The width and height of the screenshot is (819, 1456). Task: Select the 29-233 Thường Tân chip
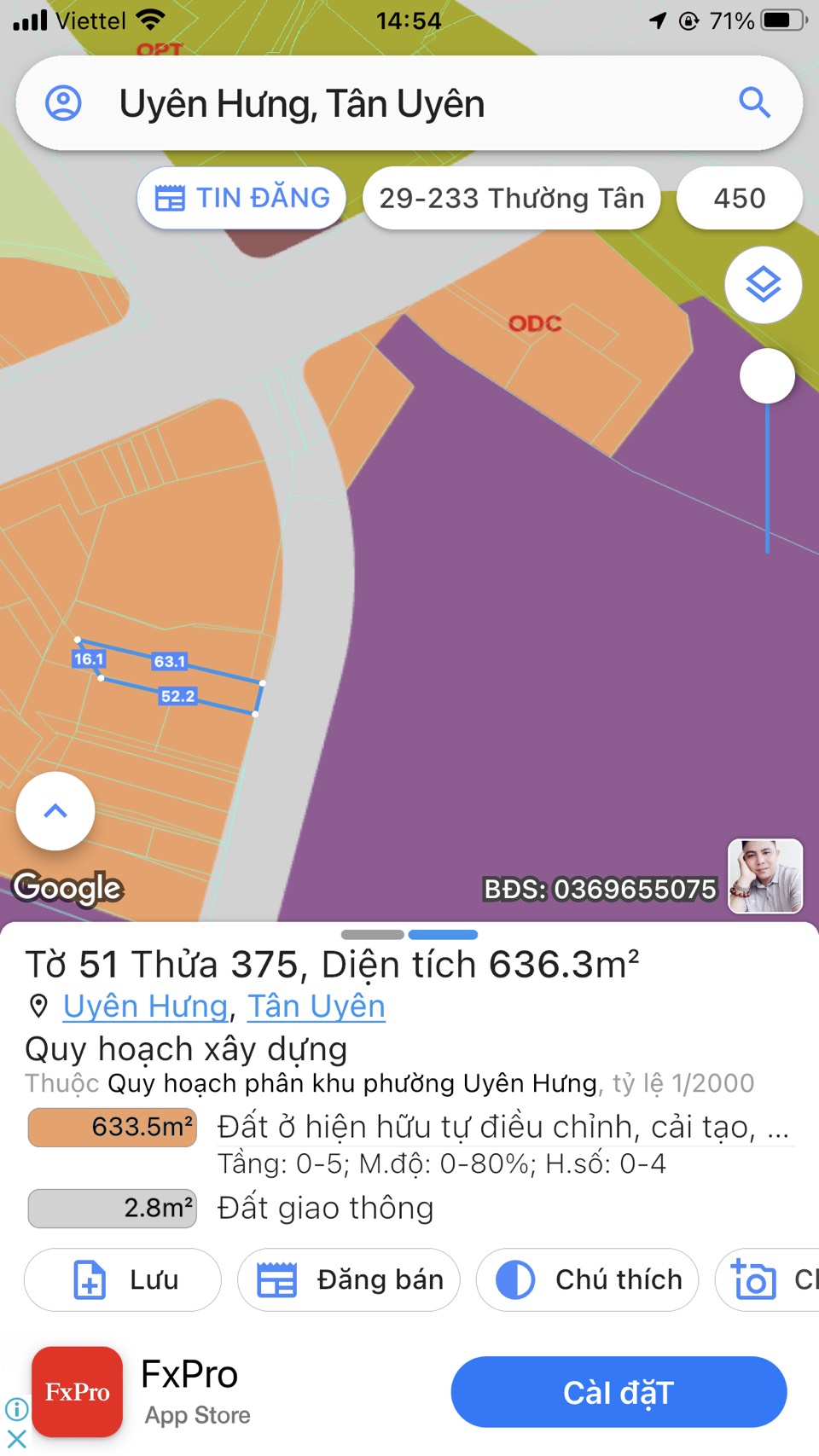(511, 199)
